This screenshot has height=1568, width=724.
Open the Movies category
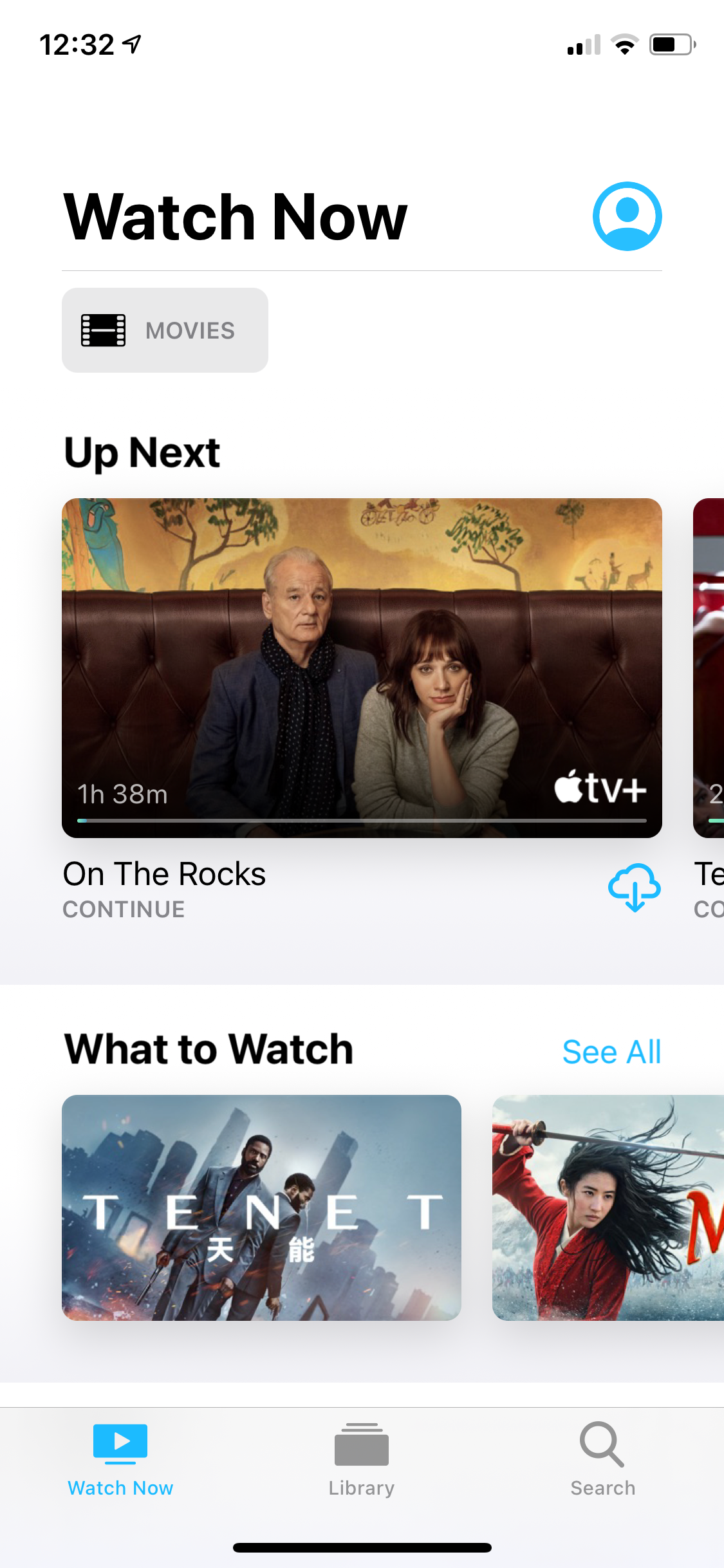tap(165, 330)
